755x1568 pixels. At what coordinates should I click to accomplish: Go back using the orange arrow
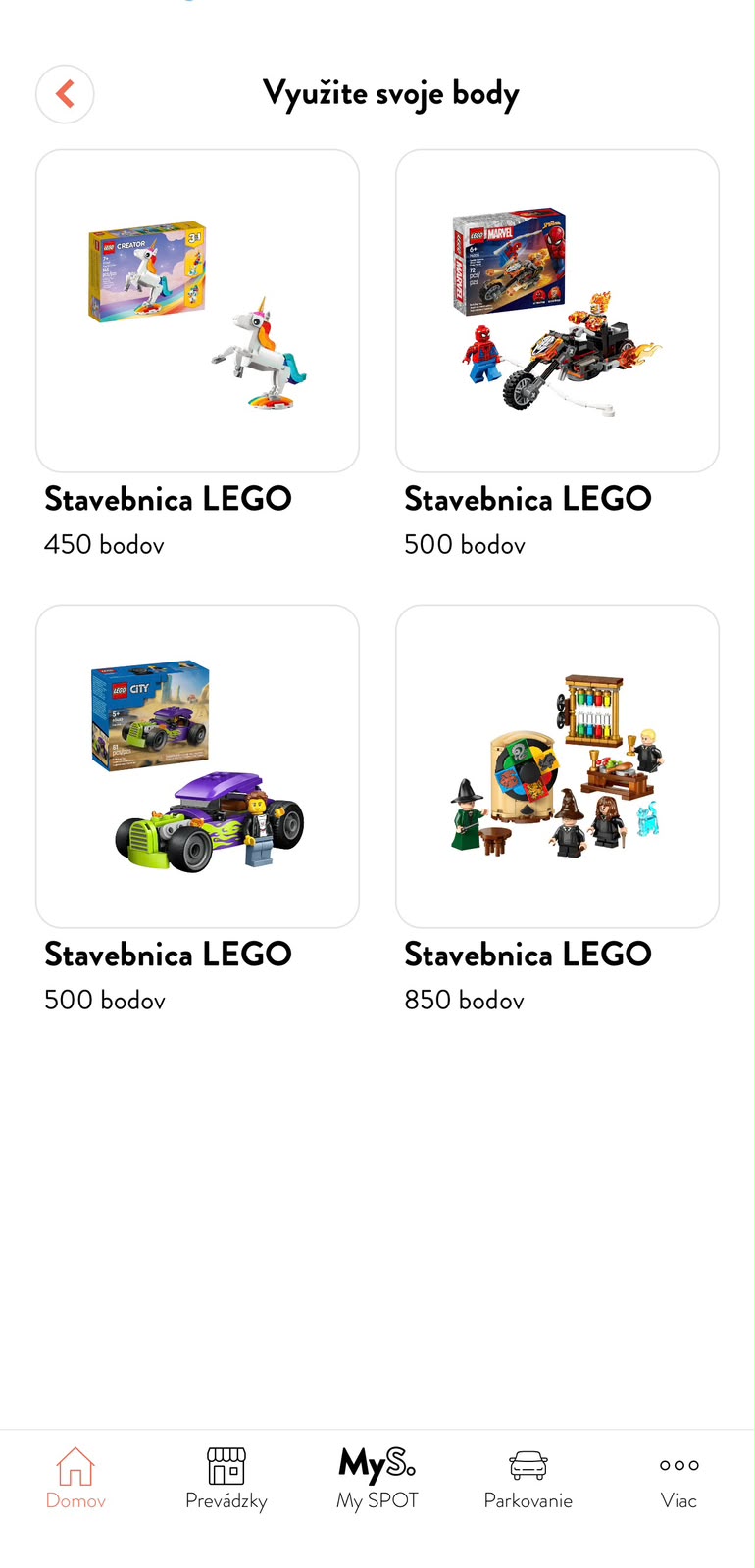click(65, 94)
